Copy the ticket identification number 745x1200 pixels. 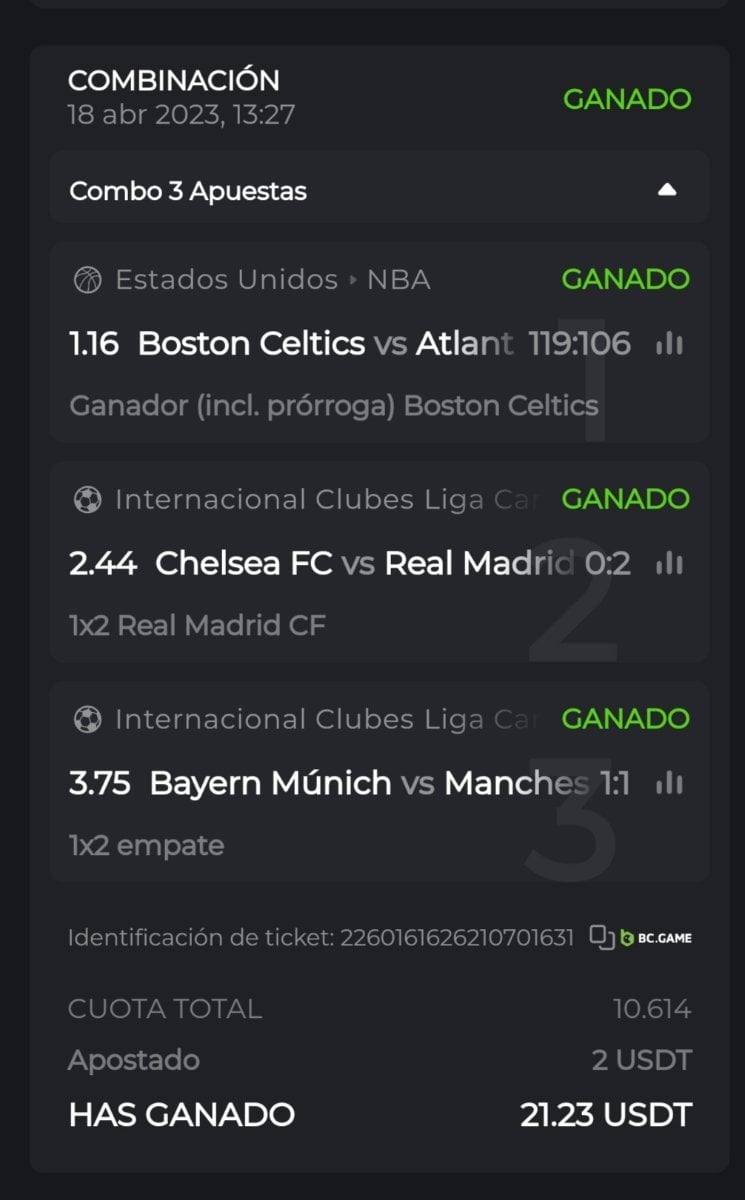(x=601, y=937)
